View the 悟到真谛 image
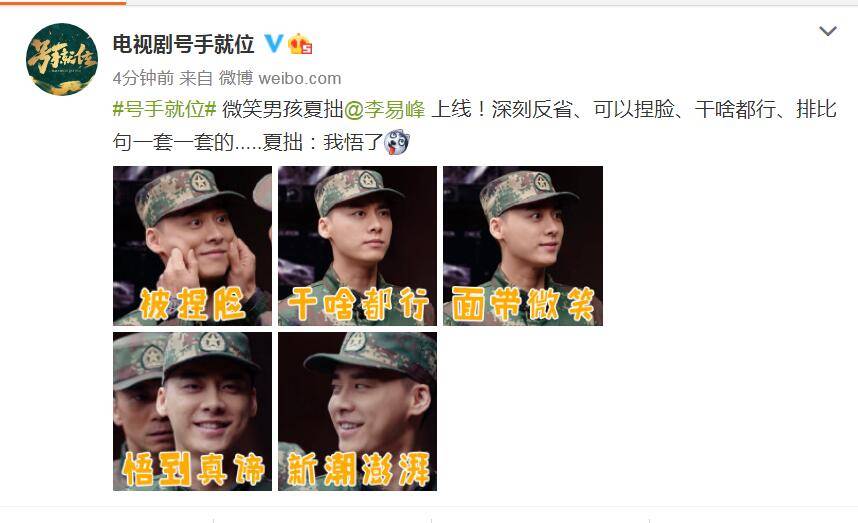Viewport: 858px width, 523px height. [x=192, y=411]
